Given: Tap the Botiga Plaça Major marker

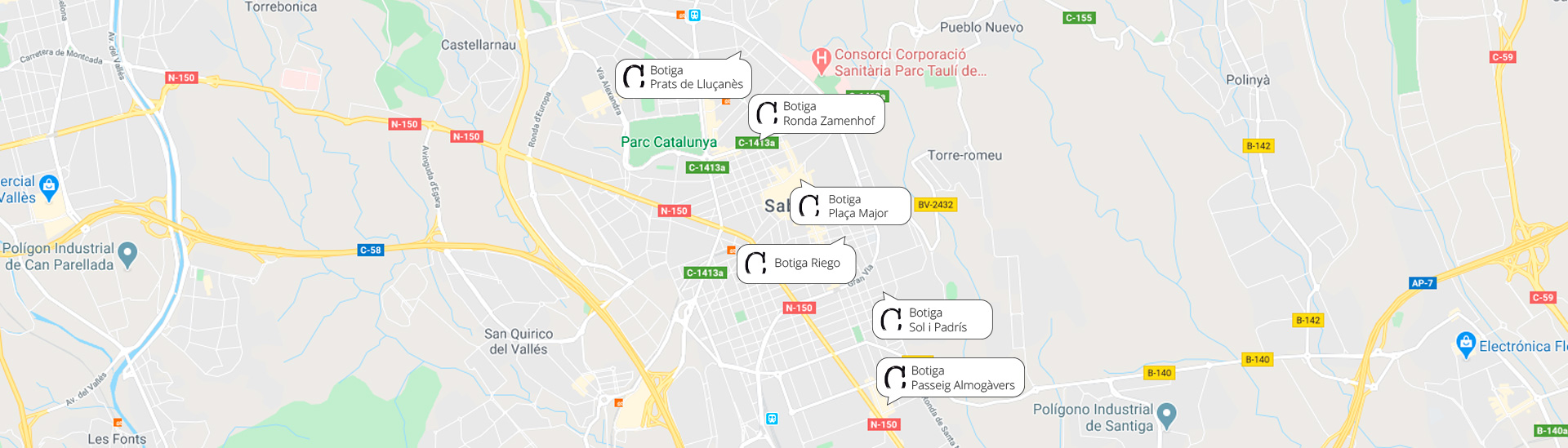Looking at the screenshot, I should tap(849, 206).
